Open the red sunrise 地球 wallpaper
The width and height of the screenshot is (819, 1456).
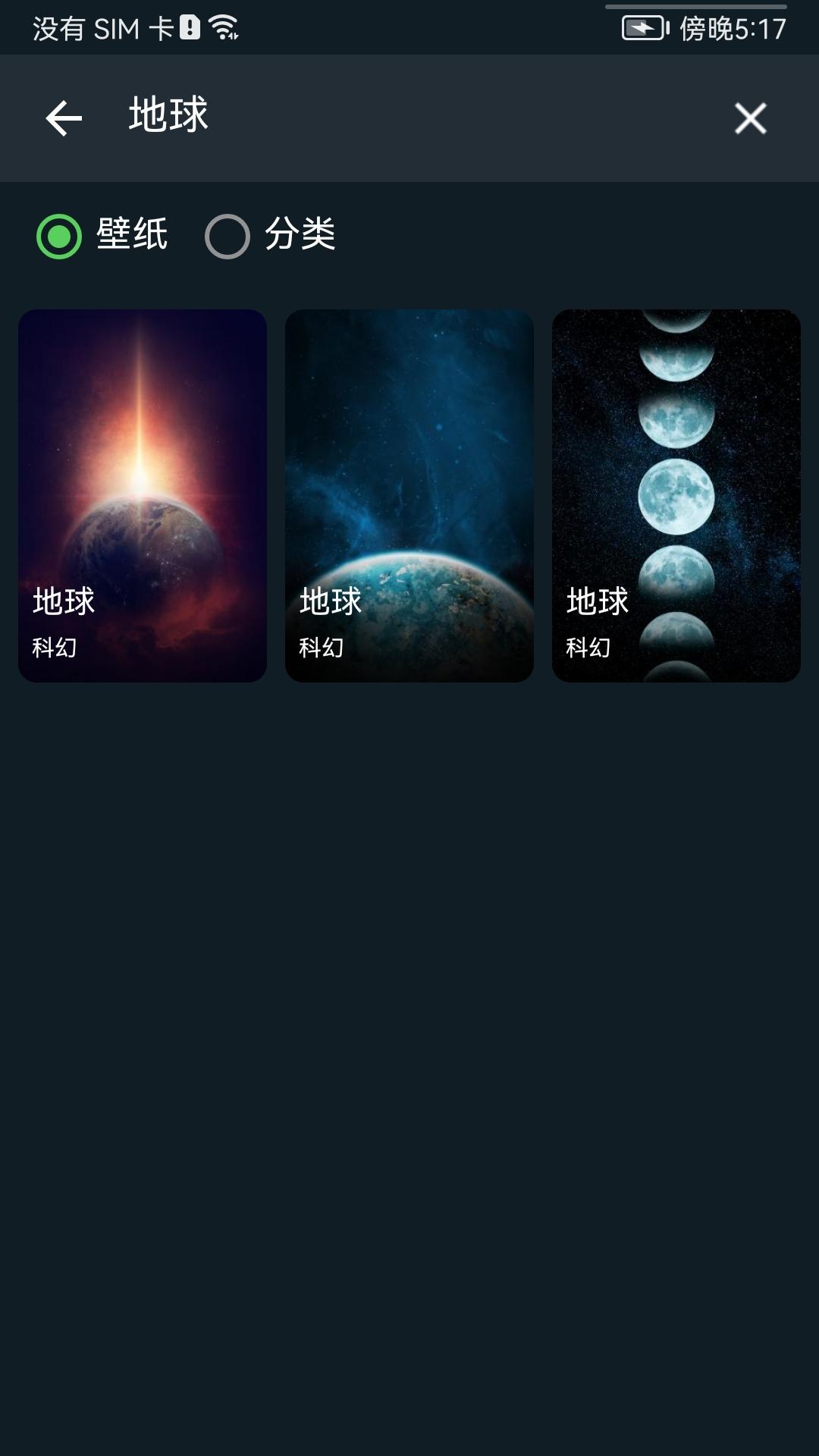click(143, 495)
